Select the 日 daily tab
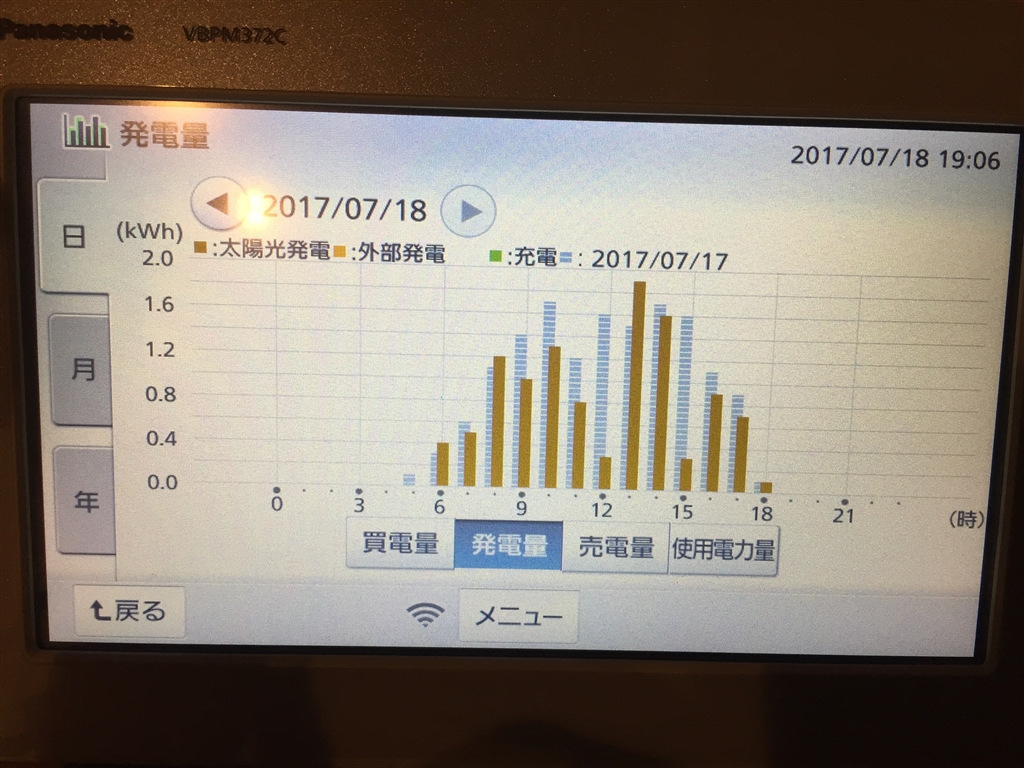This screenshot has width=1024, height=768. click(75, 236)
